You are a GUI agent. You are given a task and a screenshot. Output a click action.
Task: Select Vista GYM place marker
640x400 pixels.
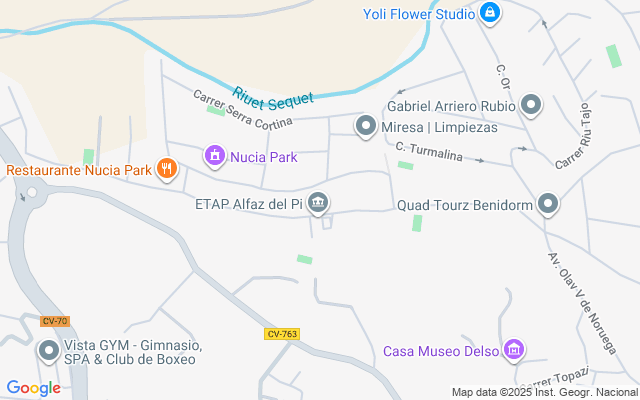[48, 351]
